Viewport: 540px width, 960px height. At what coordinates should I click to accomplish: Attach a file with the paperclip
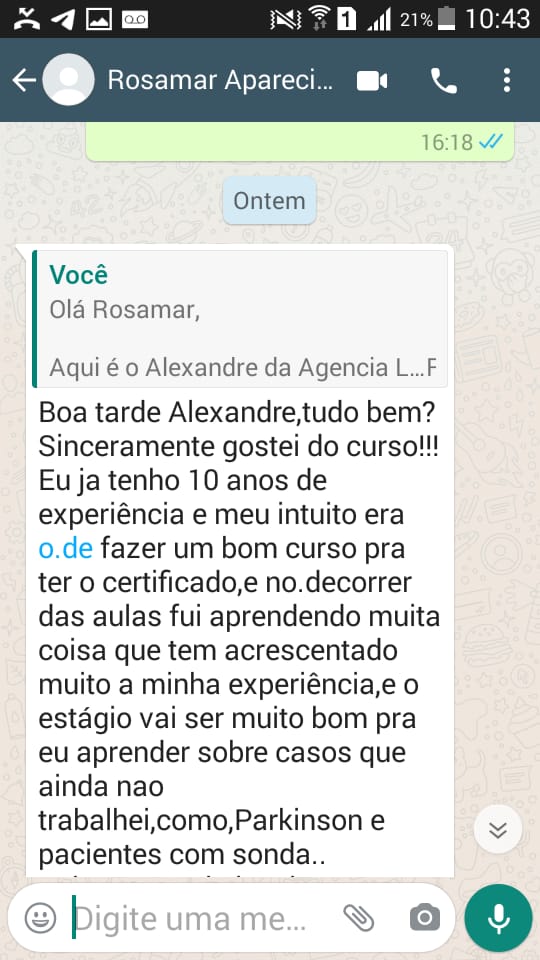click(x=359, y=918)
